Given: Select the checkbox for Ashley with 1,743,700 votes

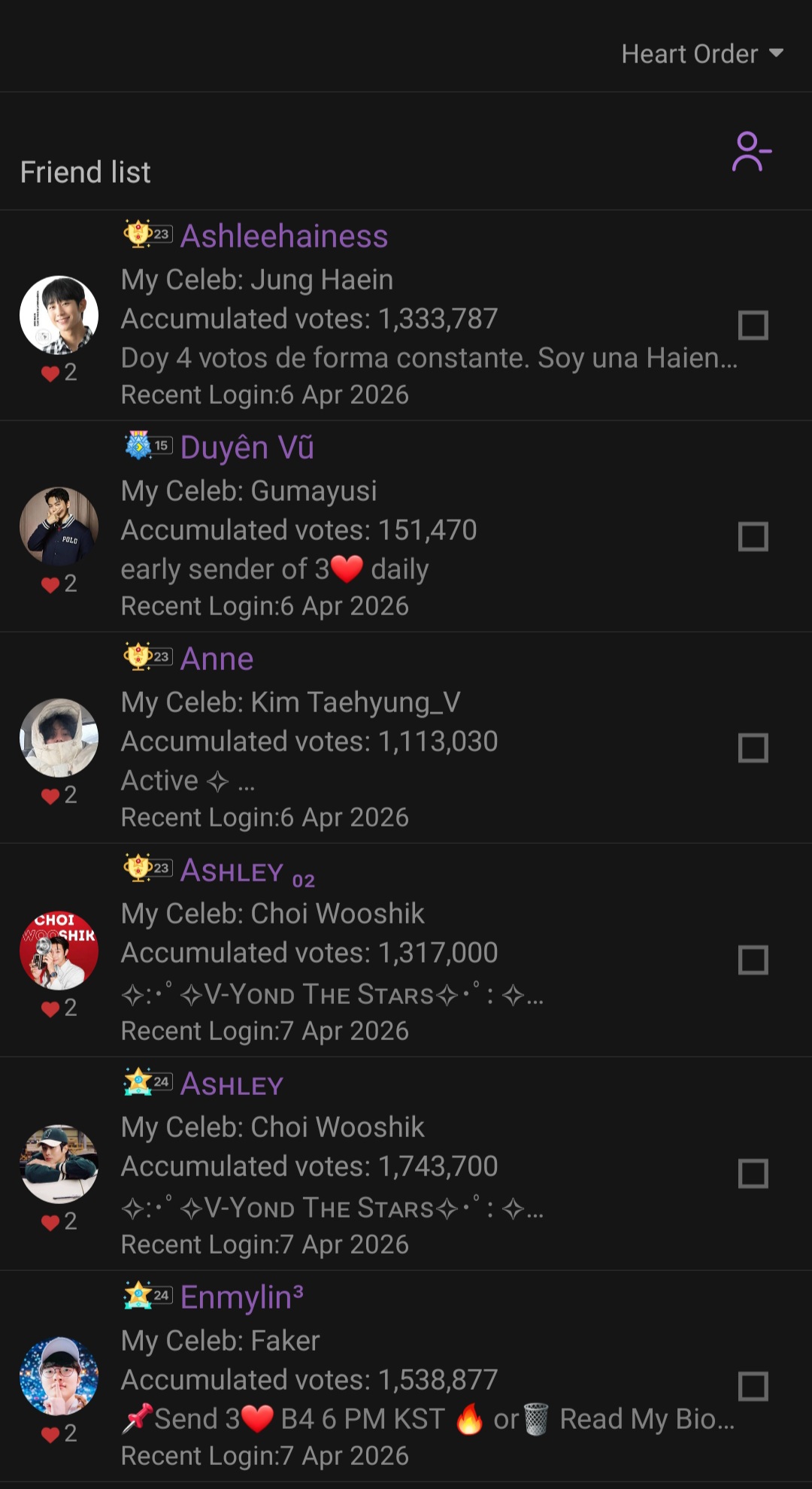Looking at the screenshot, I should click(753, 1173).
